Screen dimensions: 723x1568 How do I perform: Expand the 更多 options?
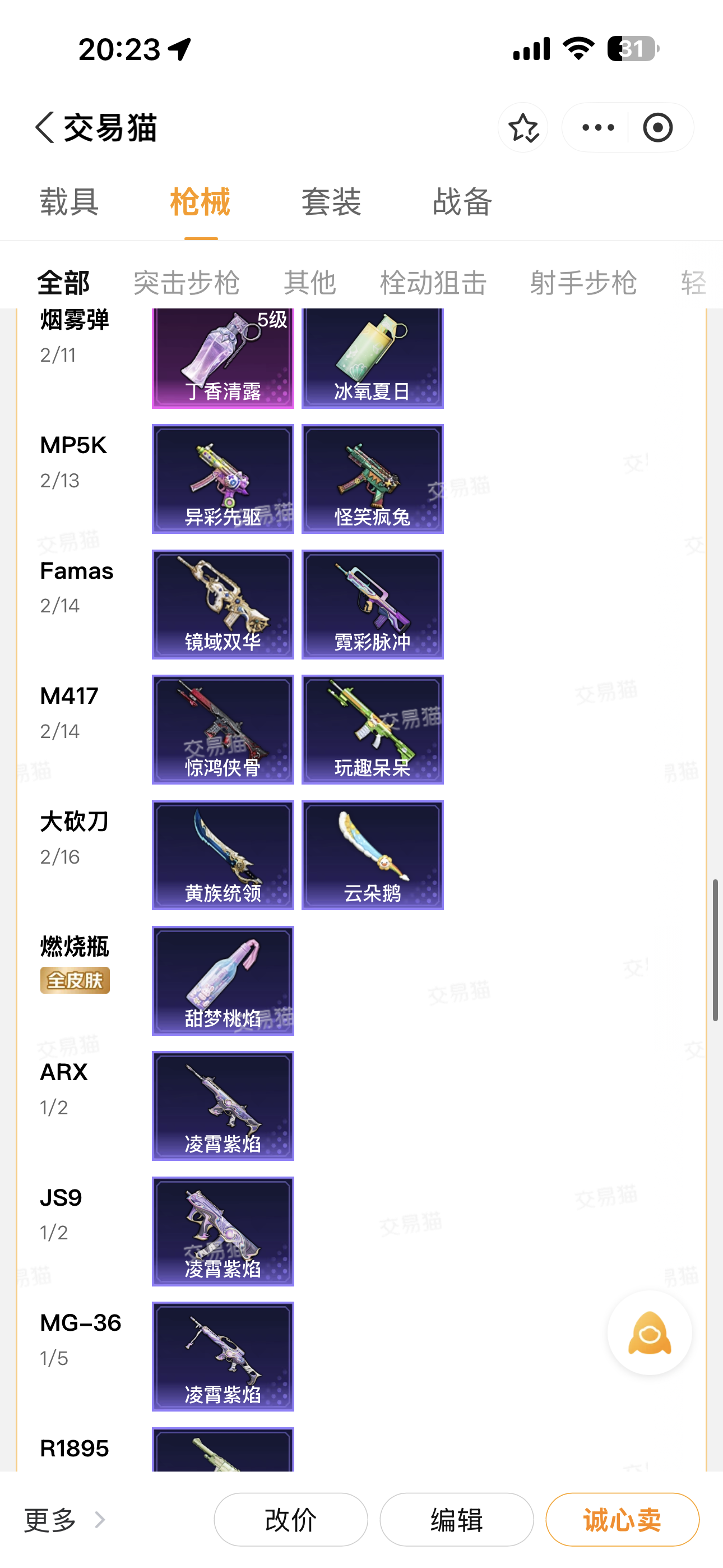pyautogui.click(x=64, y=1520)
